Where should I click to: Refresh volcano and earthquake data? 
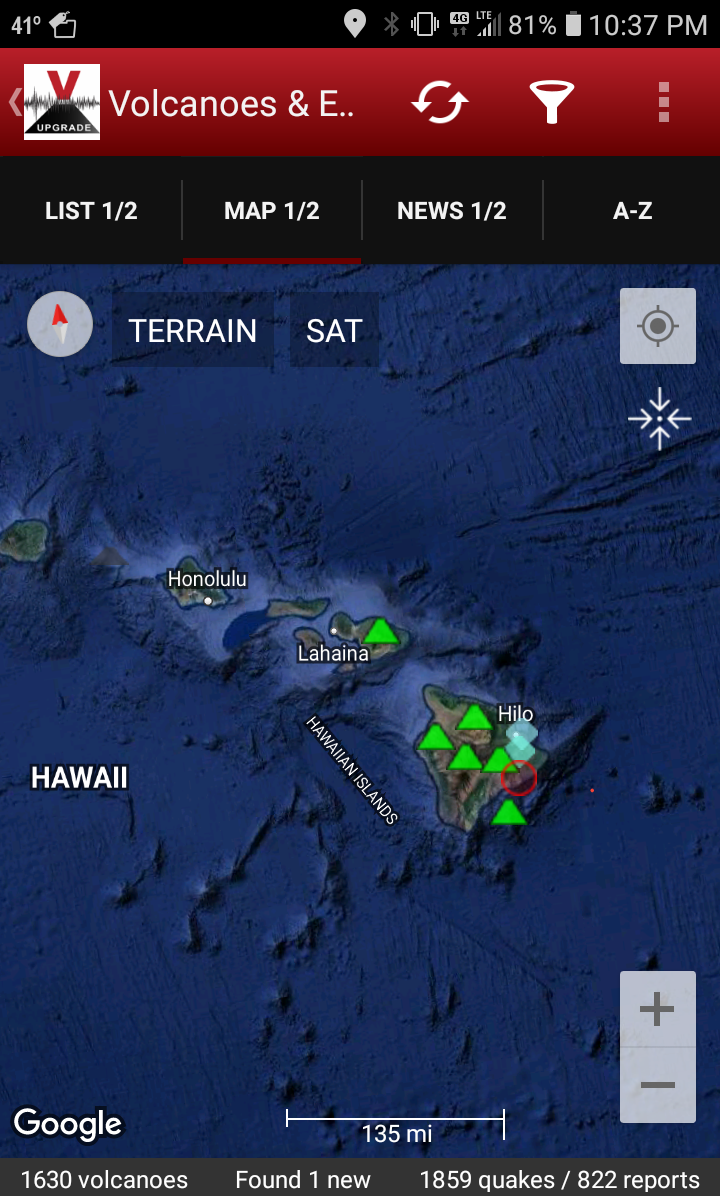pos(440,103)
